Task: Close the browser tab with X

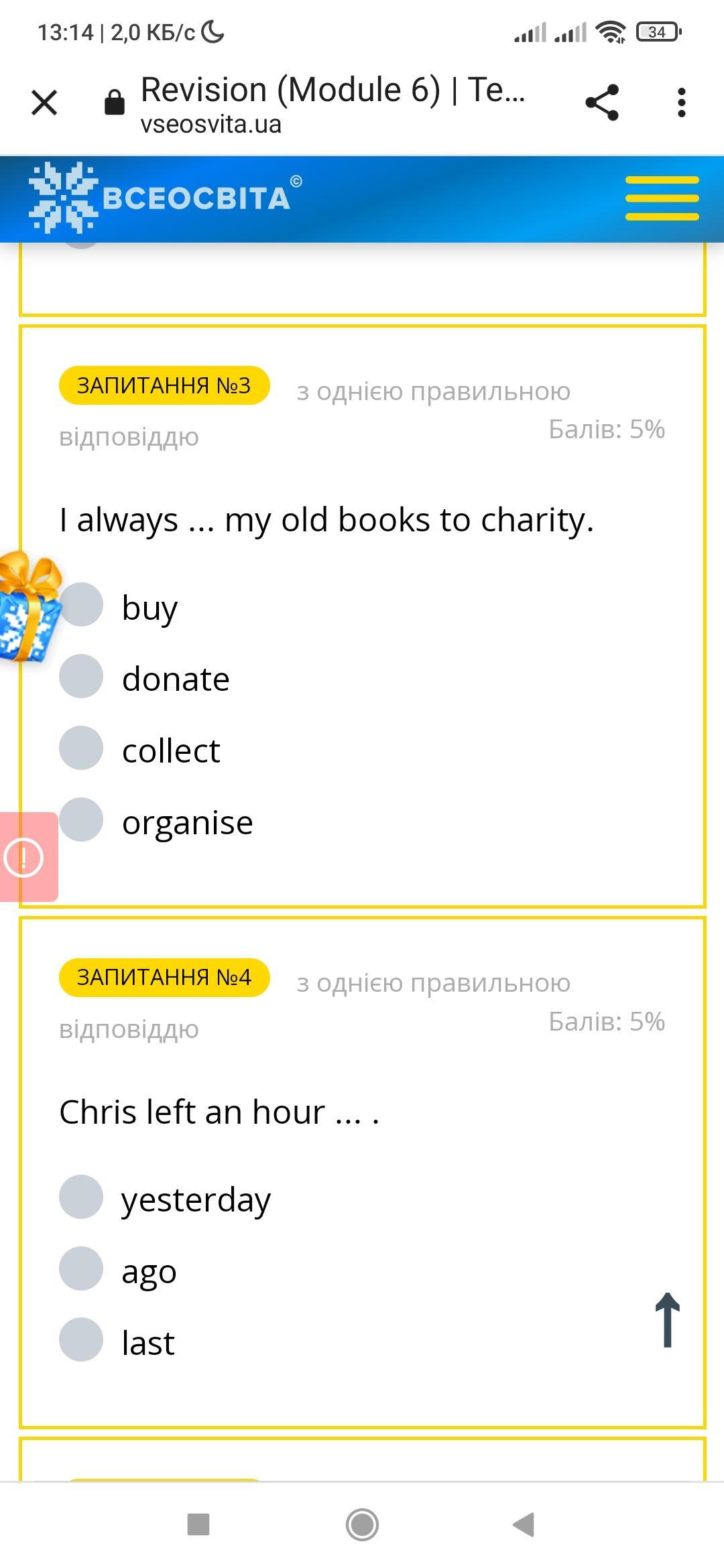Action: [x=44, y=103]
